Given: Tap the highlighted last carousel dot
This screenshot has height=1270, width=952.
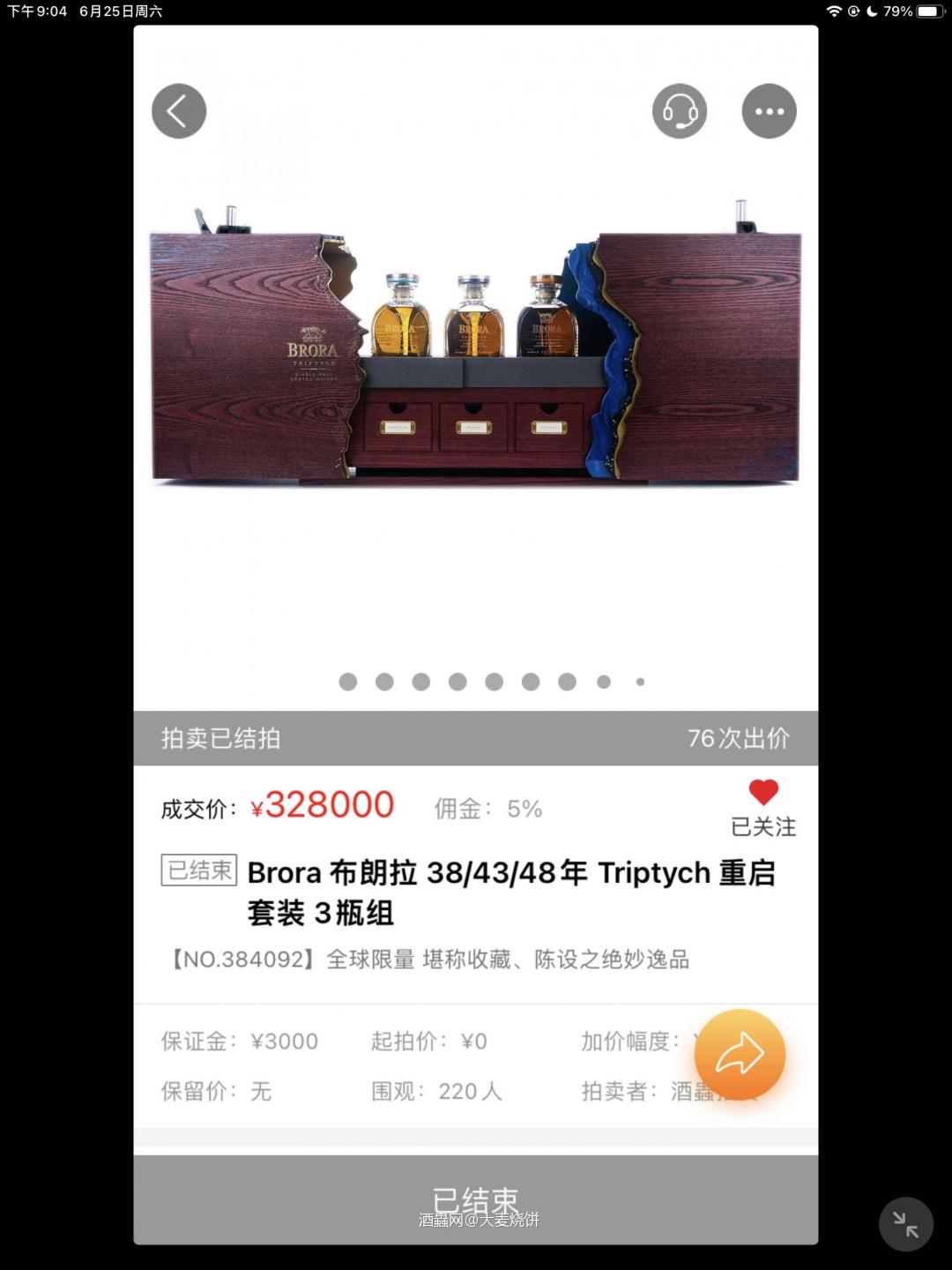Looking at the screenshot, I should coord(640,682).
